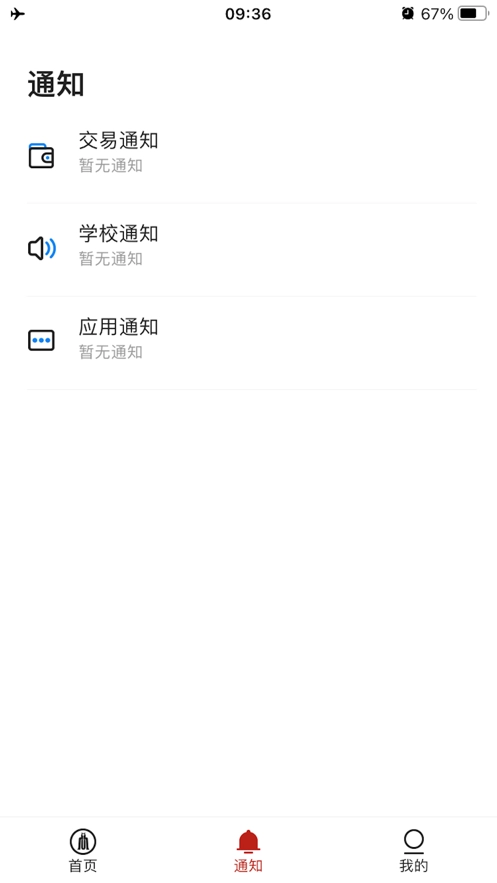497x883 pixels.
Task: Go to the 我的 profile tab
Action: pyautogui.click(x=414, y=850)
